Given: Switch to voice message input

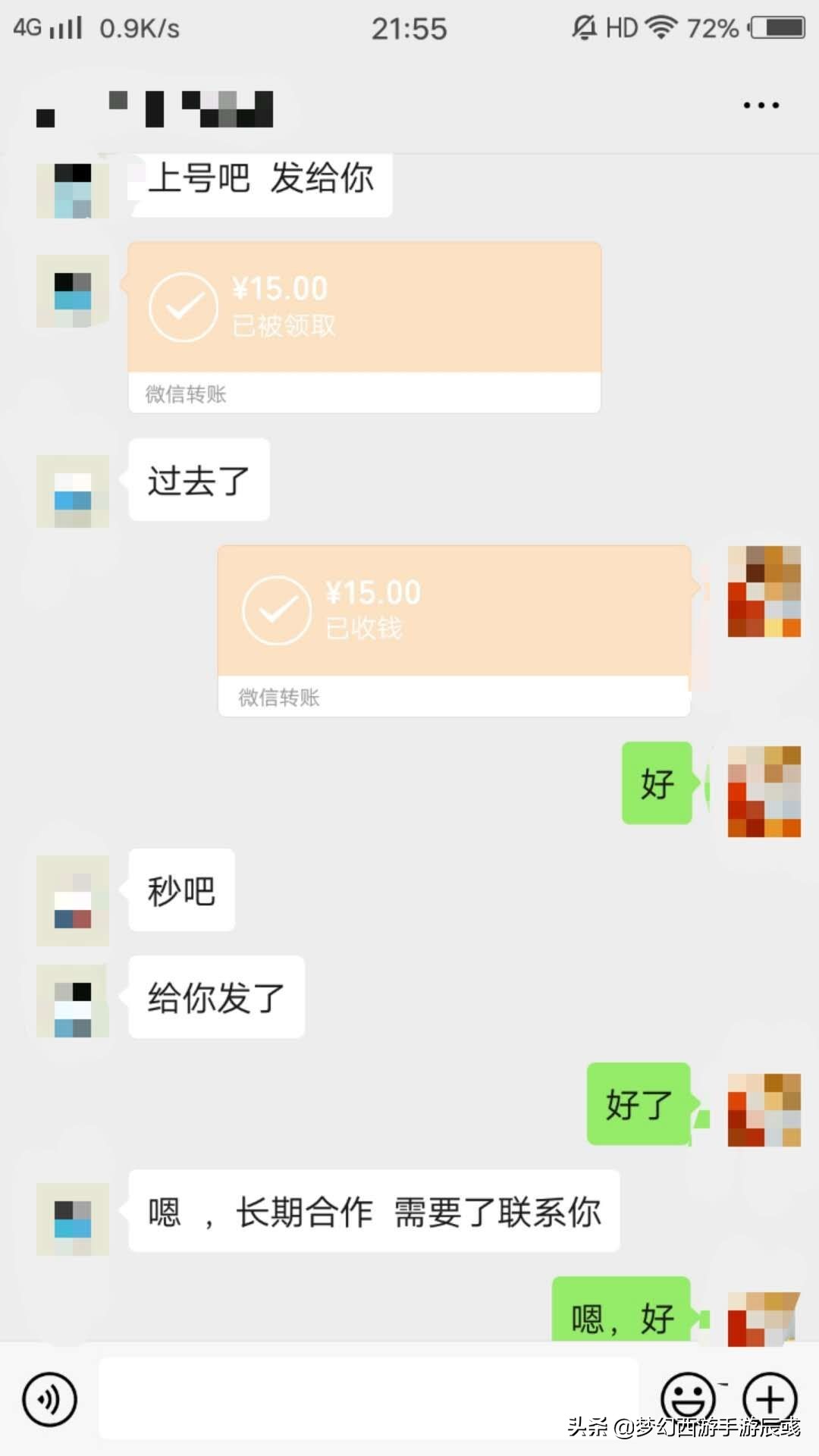Looking at the screenshot, I should coord(50,1399).
